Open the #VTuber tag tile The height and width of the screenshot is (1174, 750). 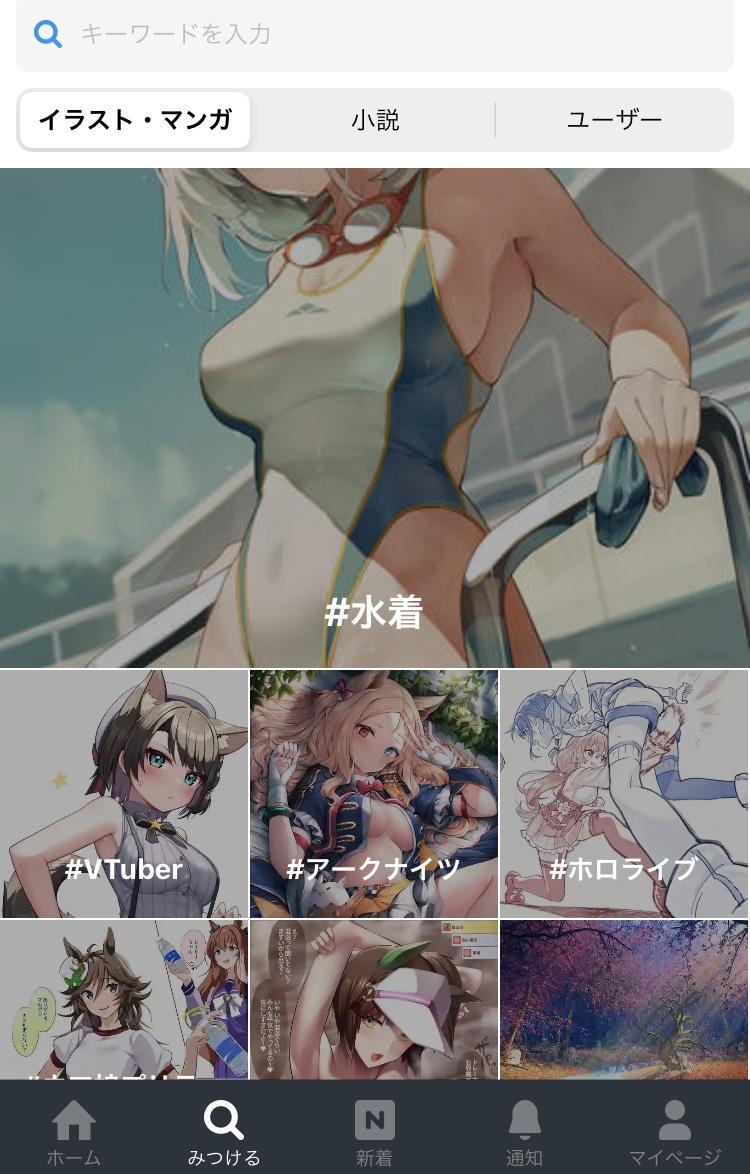(124, 794)
